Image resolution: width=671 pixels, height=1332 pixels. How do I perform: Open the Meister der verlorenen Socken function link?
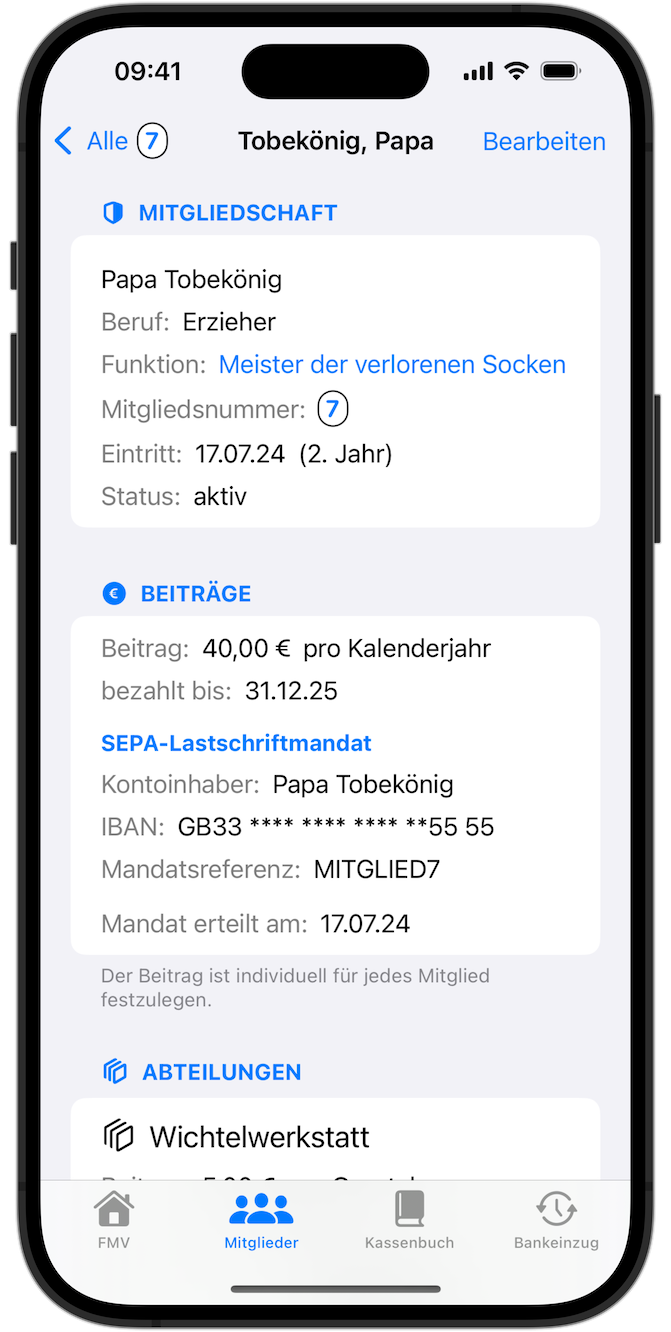pos(392,365)
